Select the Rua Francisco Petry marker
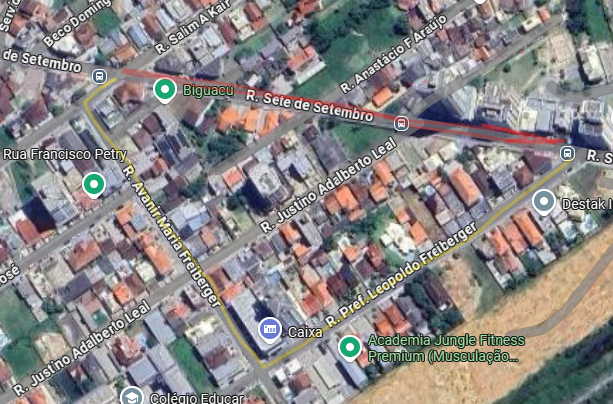The height and width of the screenshot is (404, 613). pyautogui.click(x=93, y=184)
